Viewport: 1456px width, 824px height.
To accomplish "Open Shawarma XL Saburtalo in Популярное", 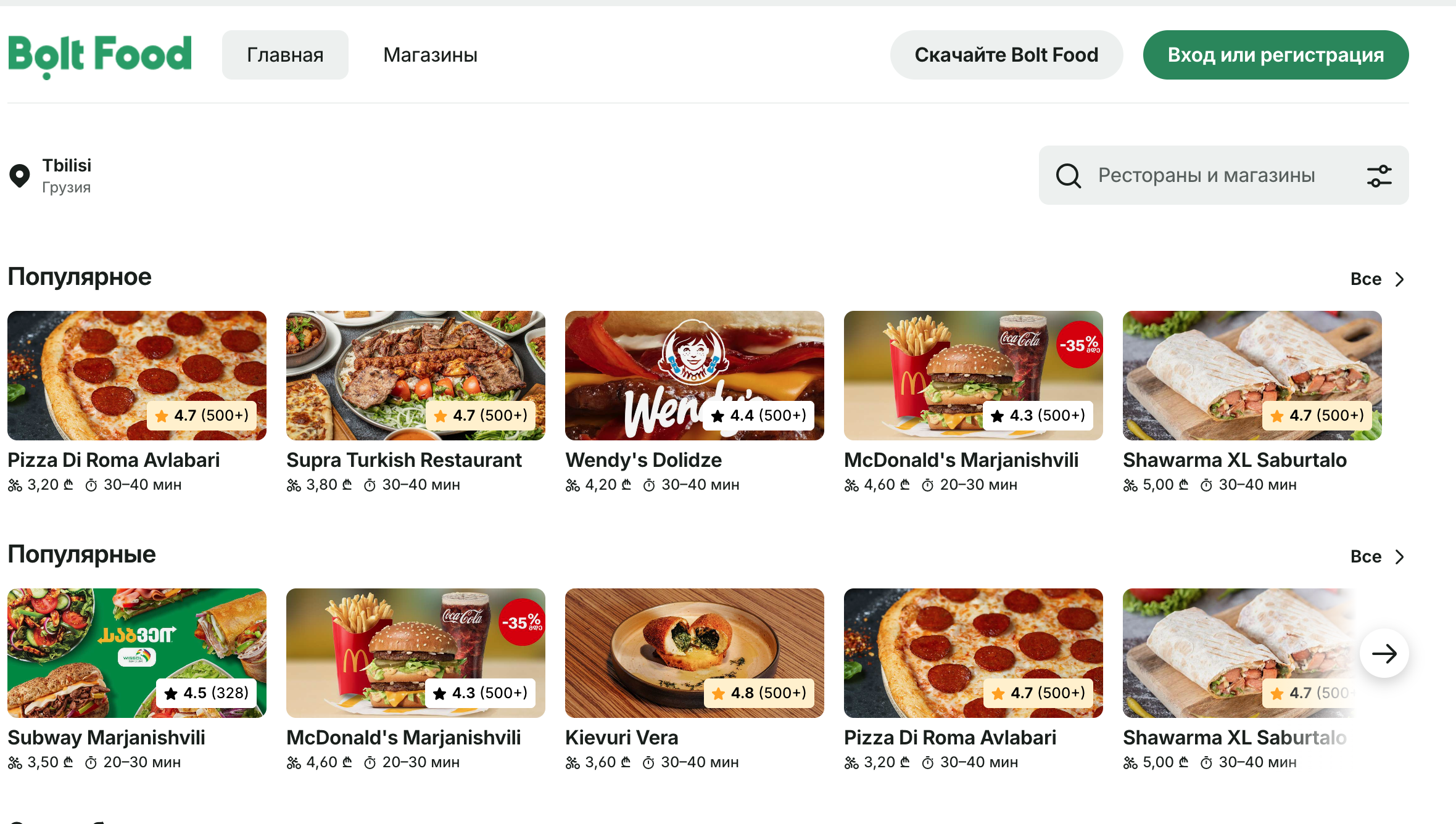I will pyautogui.click(x=1252, y=376).
